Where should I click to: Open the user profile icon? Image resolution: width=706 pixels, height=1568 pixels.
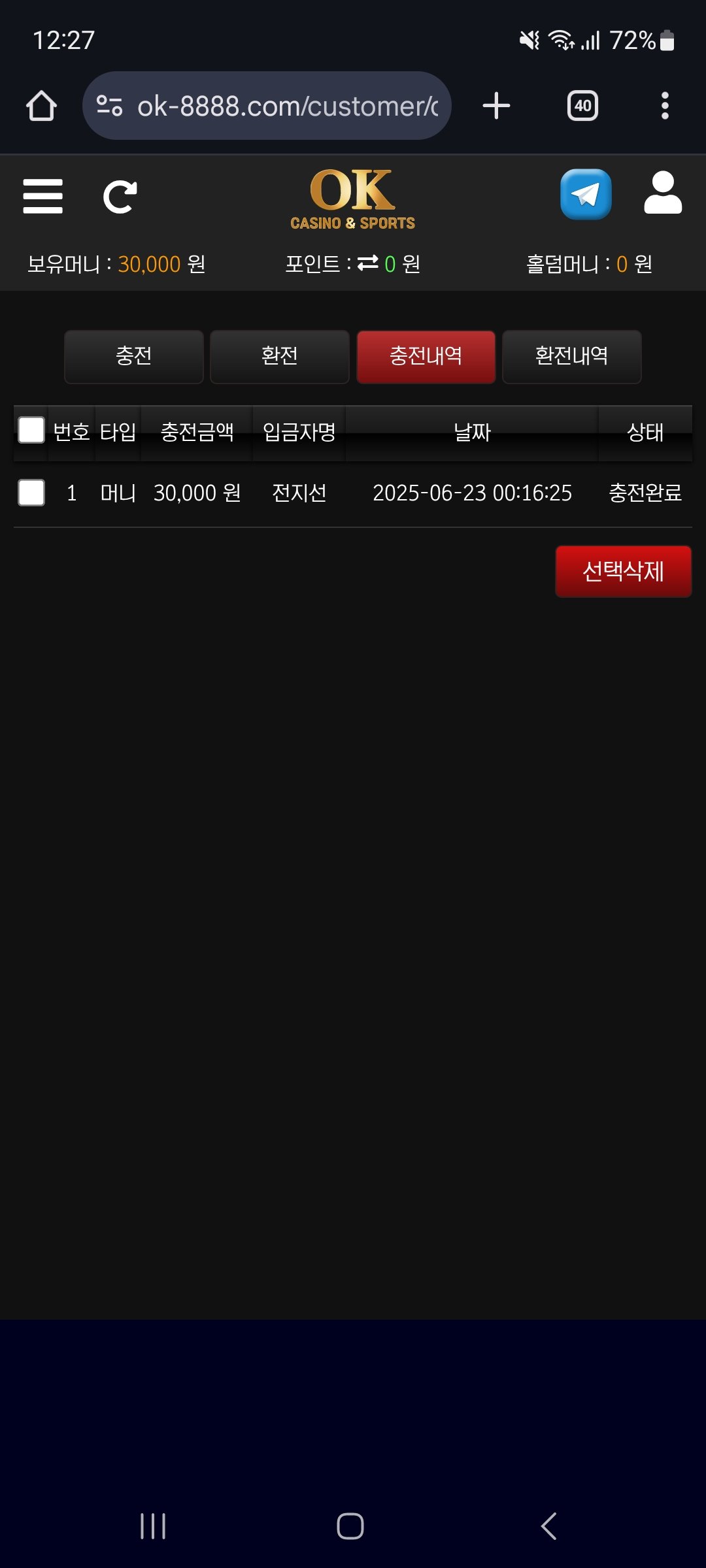click(x=663, y=193)
